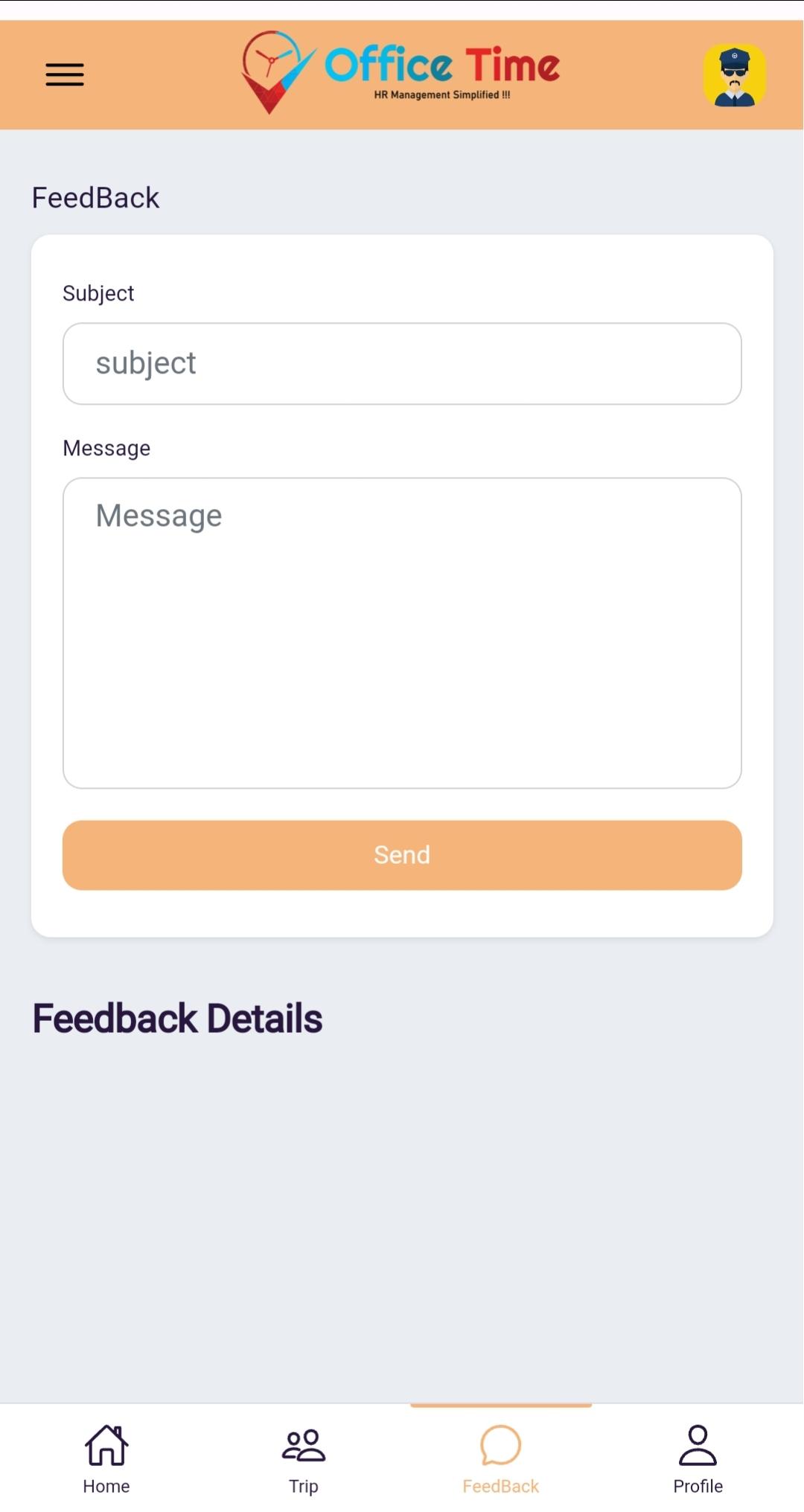
Task: Open the hamburger drawer menu
Action: click(x=65, y=74)
